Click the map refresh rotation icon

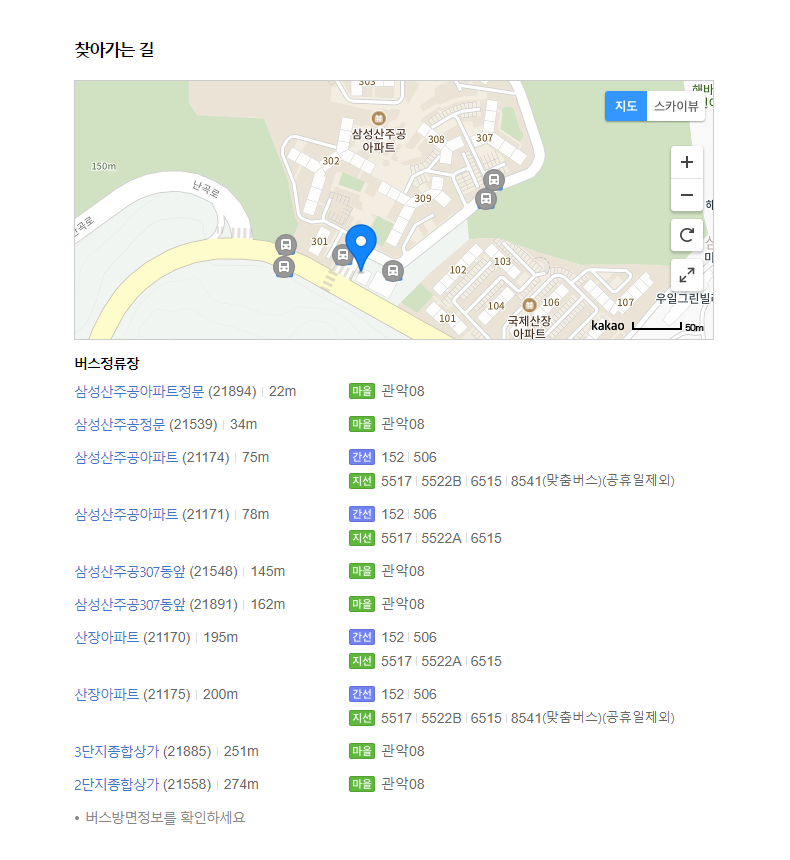[686, 235]
